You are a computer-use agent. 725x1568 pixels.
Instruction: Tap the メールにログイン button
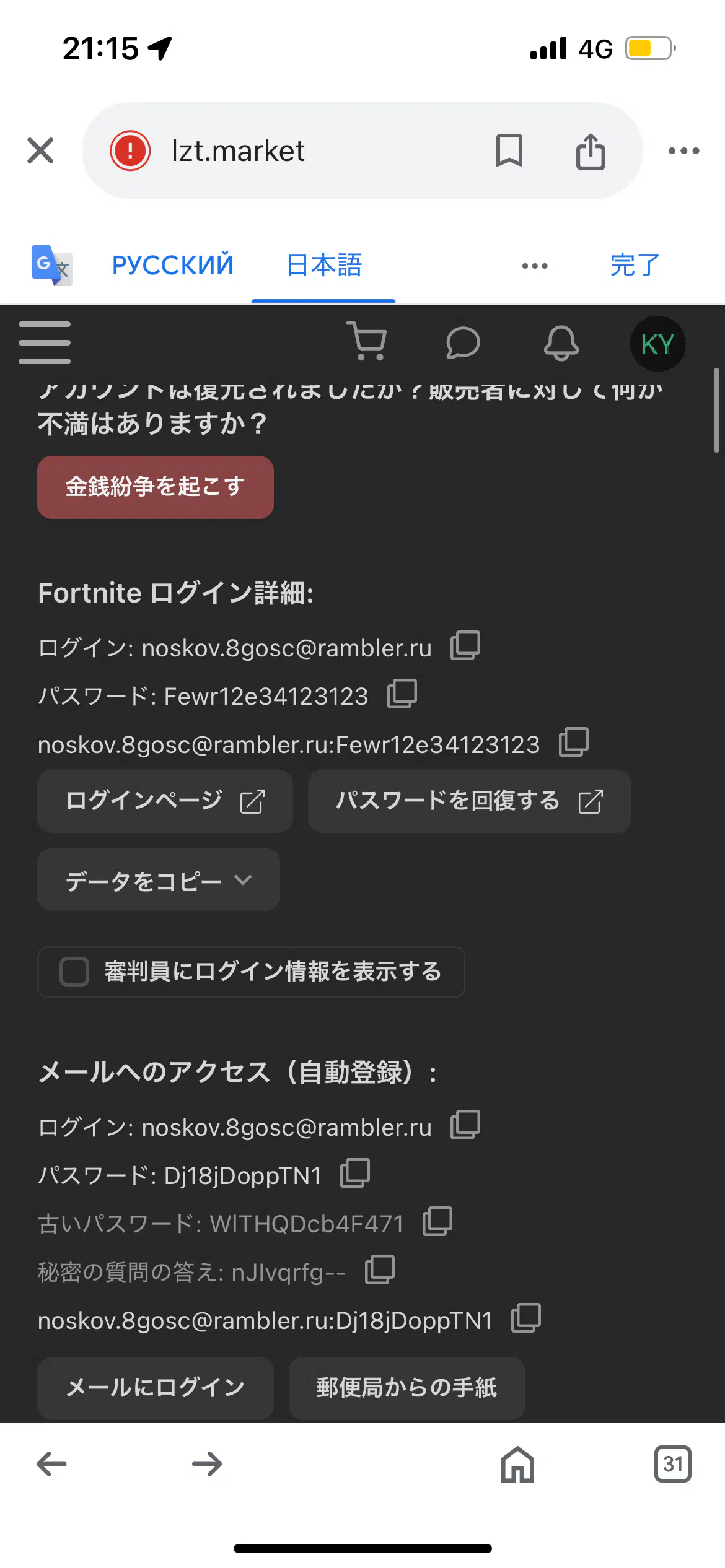(x=156, y=1388)
